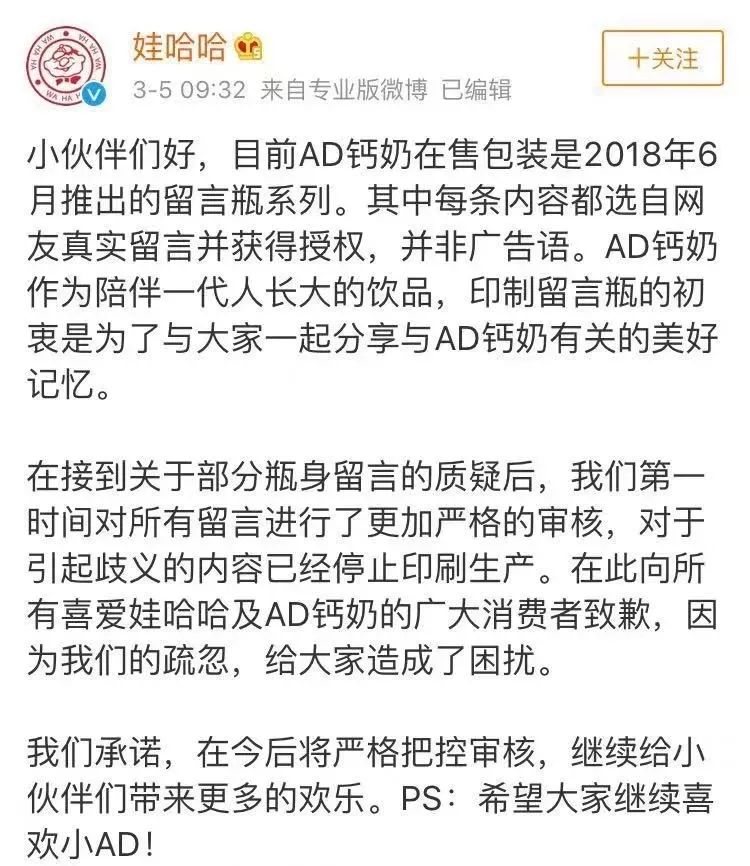Follow 娃哈哈 with the +关注 button
The image size is (750, 866).
(662, 59)
